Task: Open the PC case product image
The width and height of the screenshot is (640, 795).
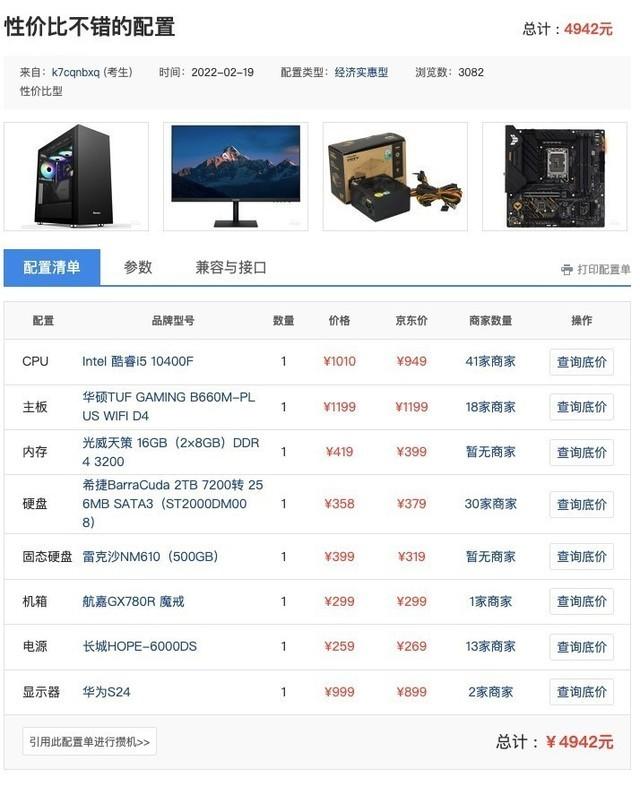Action: [76, 177]
